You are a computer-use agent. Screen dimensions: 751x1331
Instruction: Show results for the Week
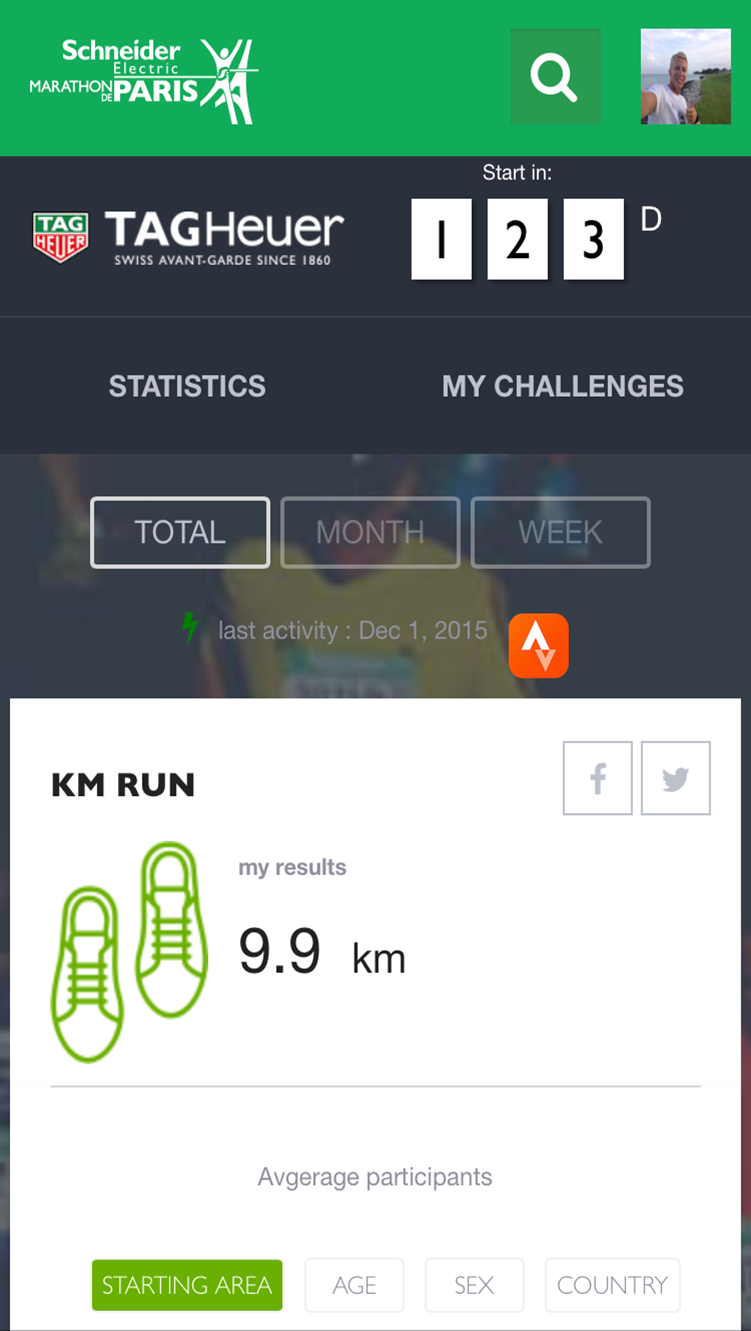(560, 532)
